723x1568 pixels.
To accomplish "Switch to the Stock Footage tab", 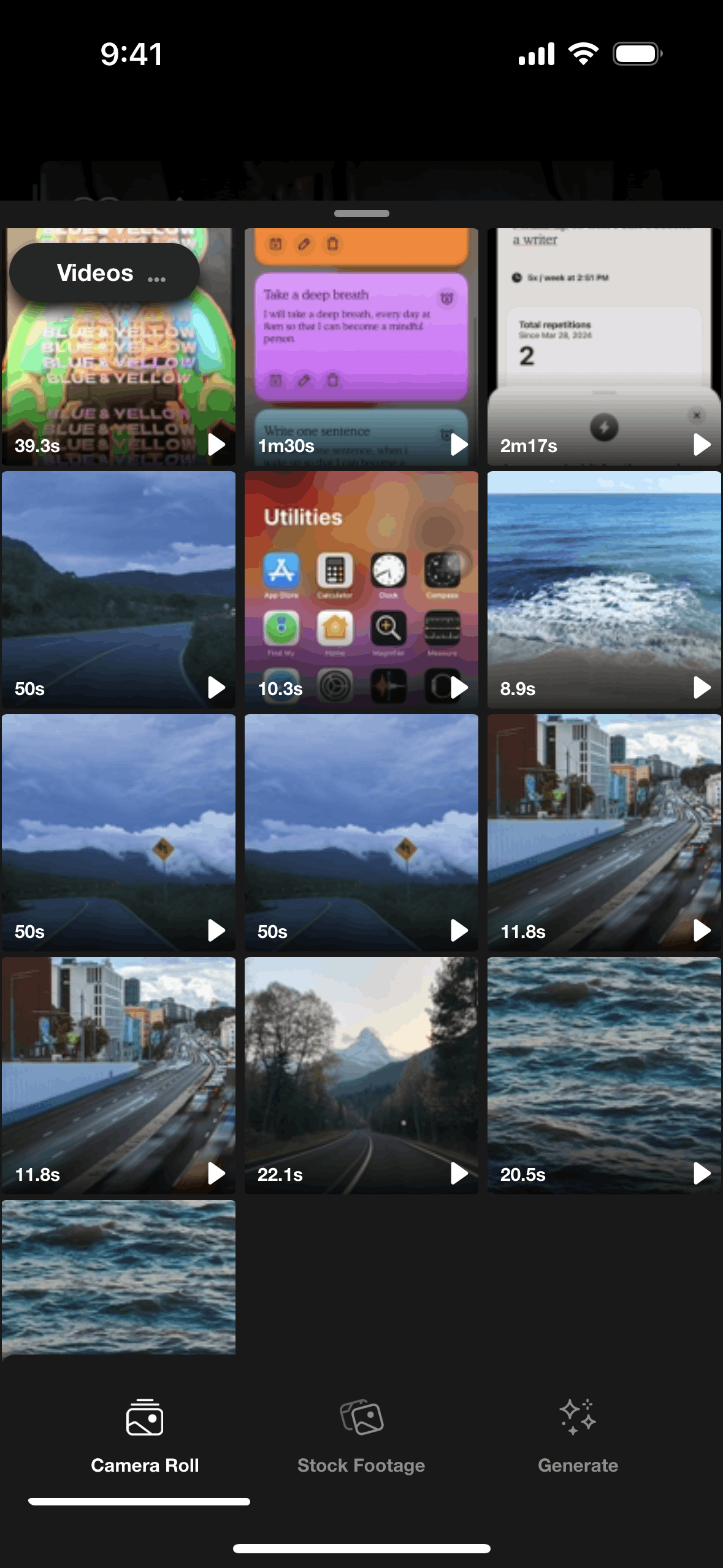I will point(361,1437).
